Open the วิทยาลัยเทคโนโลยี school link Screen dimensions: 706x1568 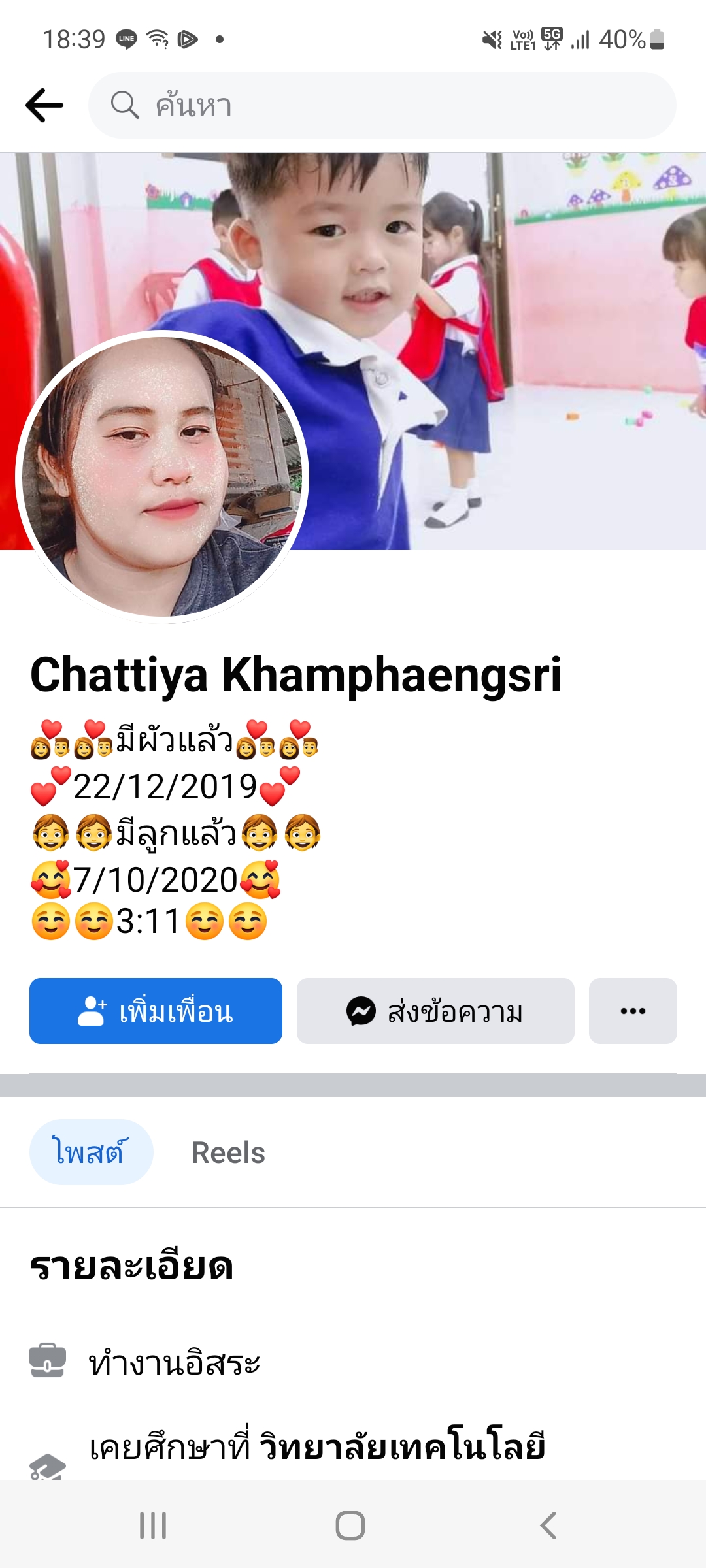[402, 1446]
